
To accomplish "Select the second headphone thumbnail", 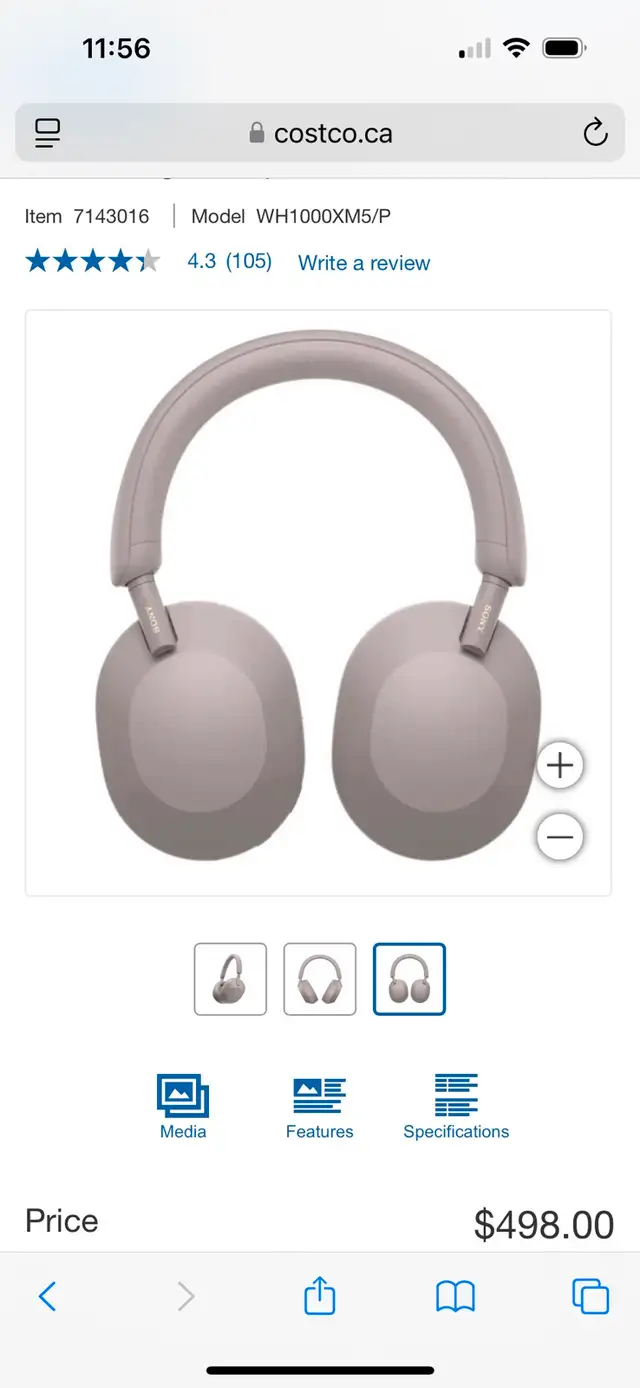I will 320,979.
